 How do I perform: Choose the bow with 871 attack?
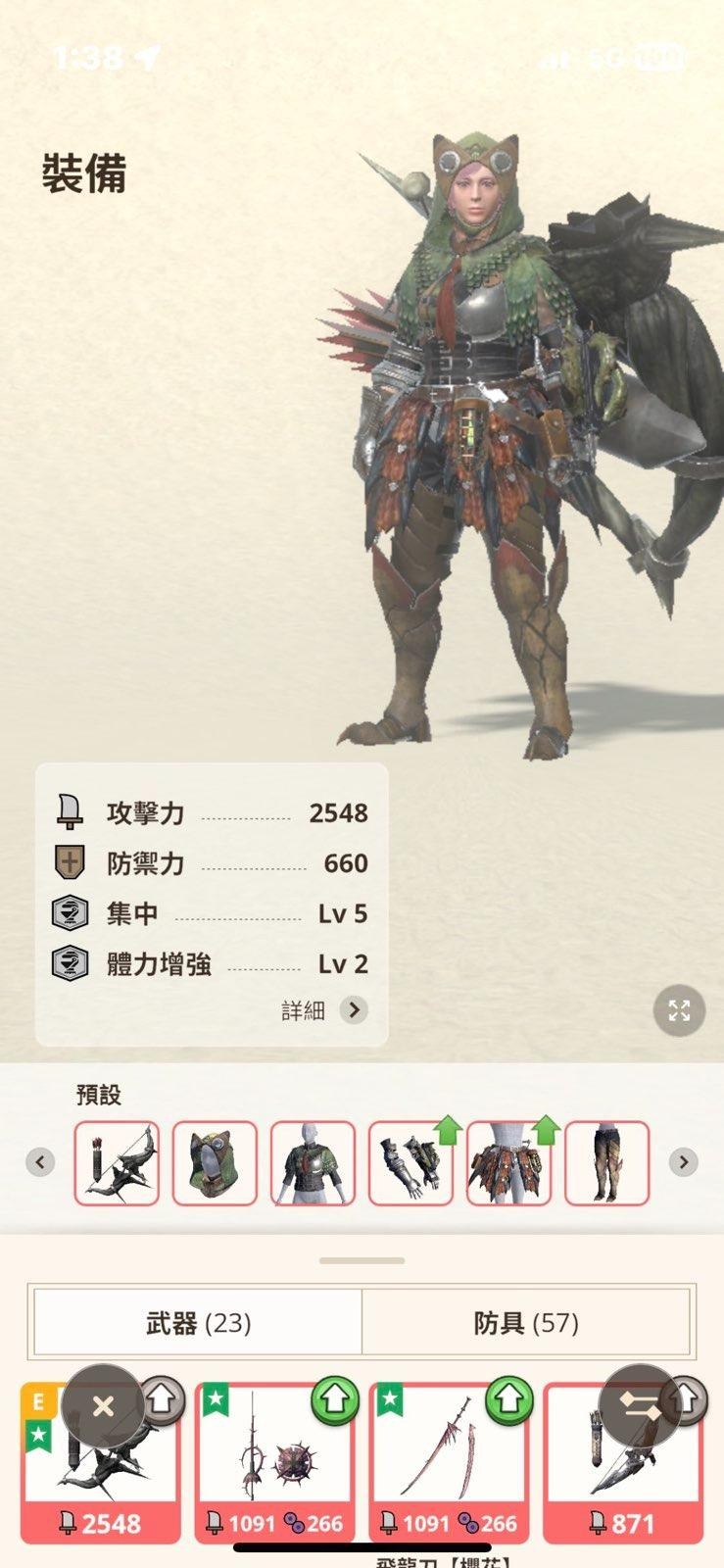[623, 1462]
